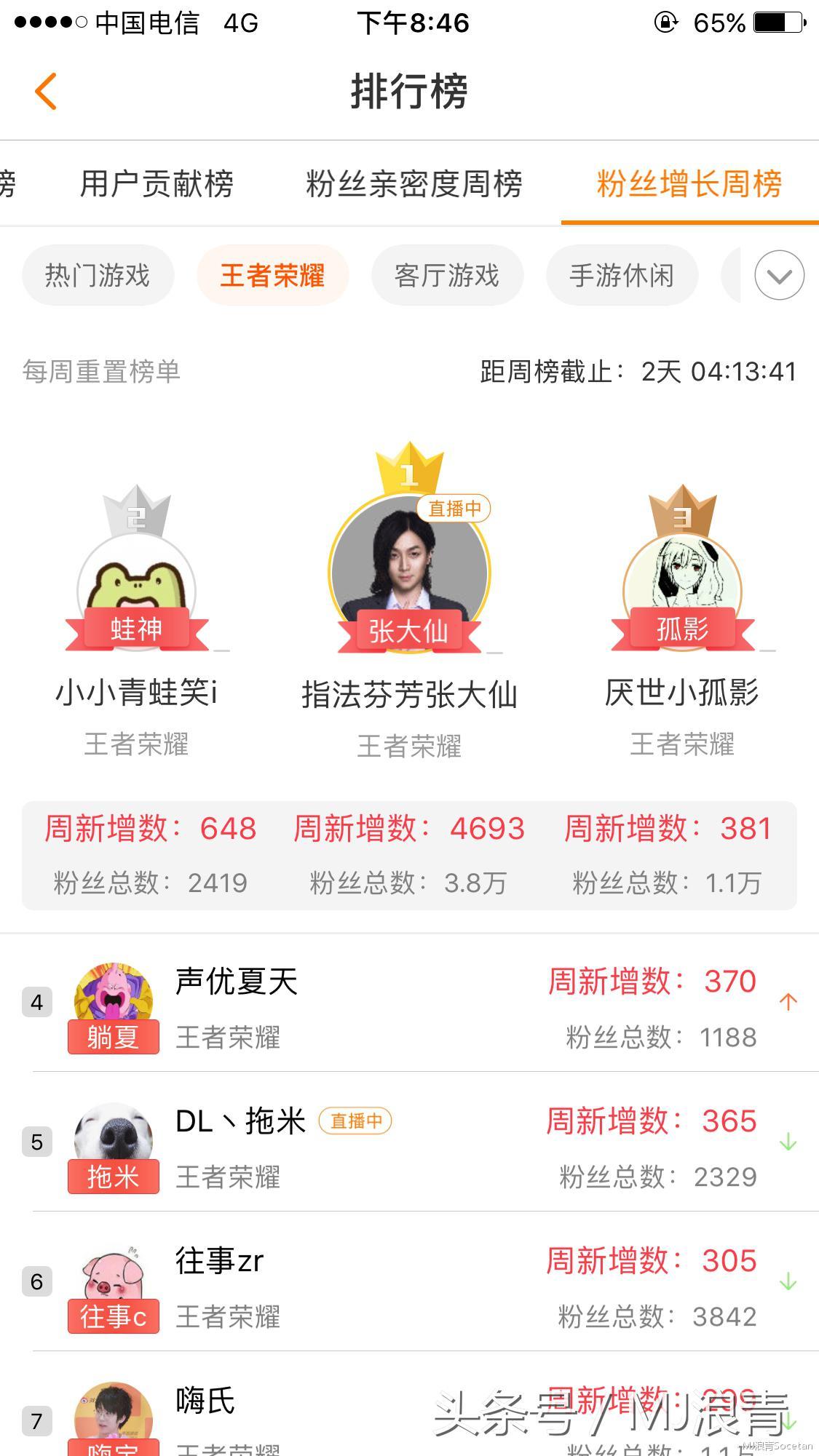
Task: Filter by 热门游戏 chip
Action: pyautogui.click(x=98, y=276)
